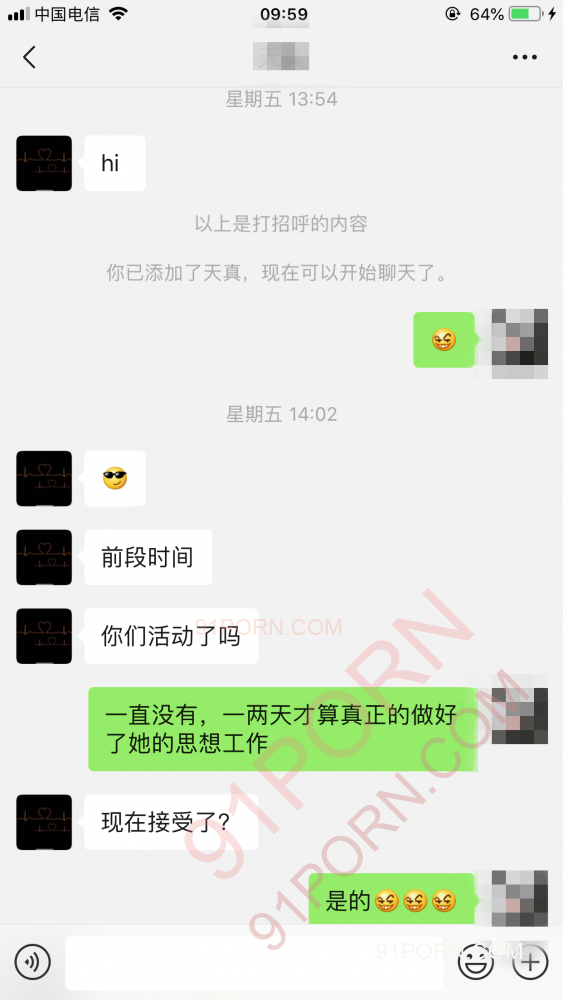
Task: Open contact avatar beside the hi message
Action: coord(44,163)
